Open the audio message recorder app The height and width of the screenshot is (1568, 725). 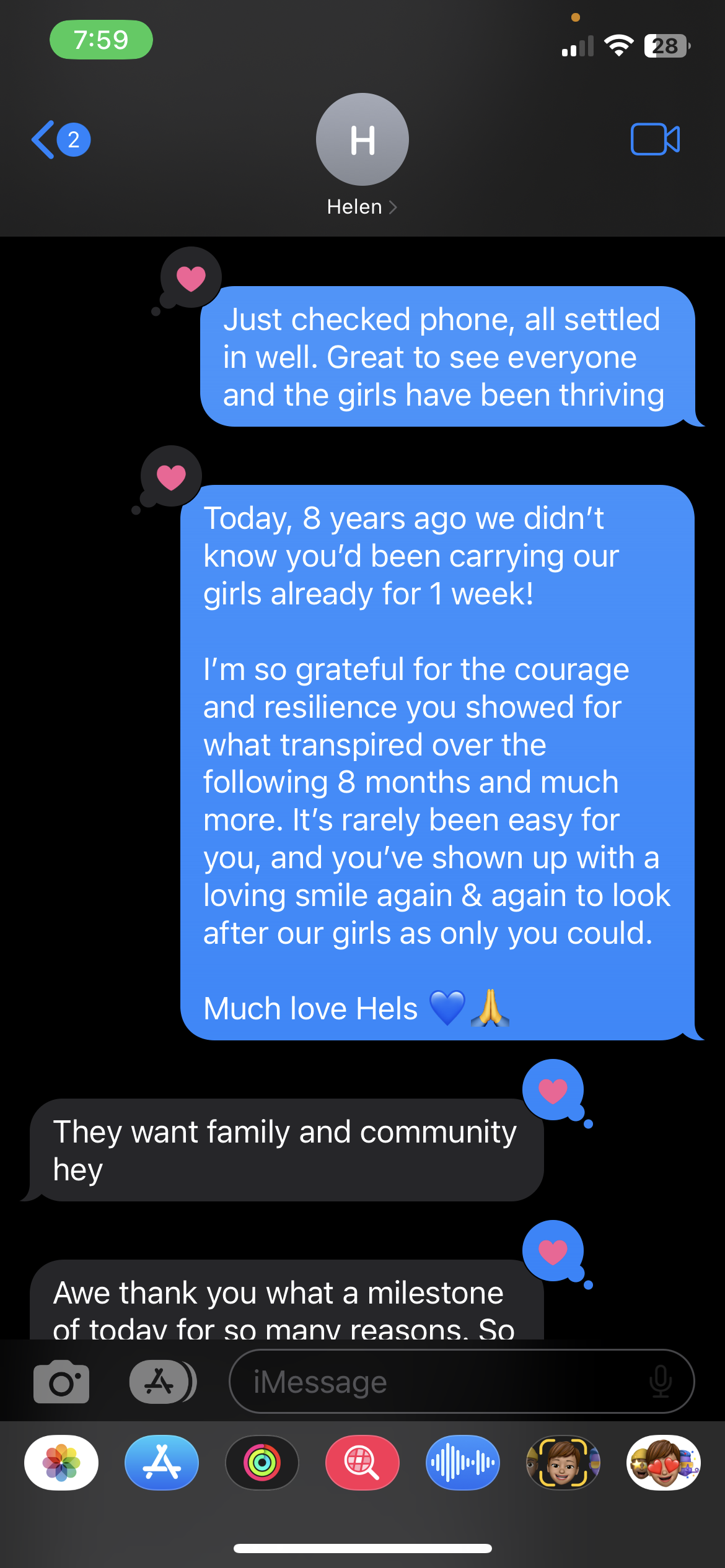coord(463,1463)
